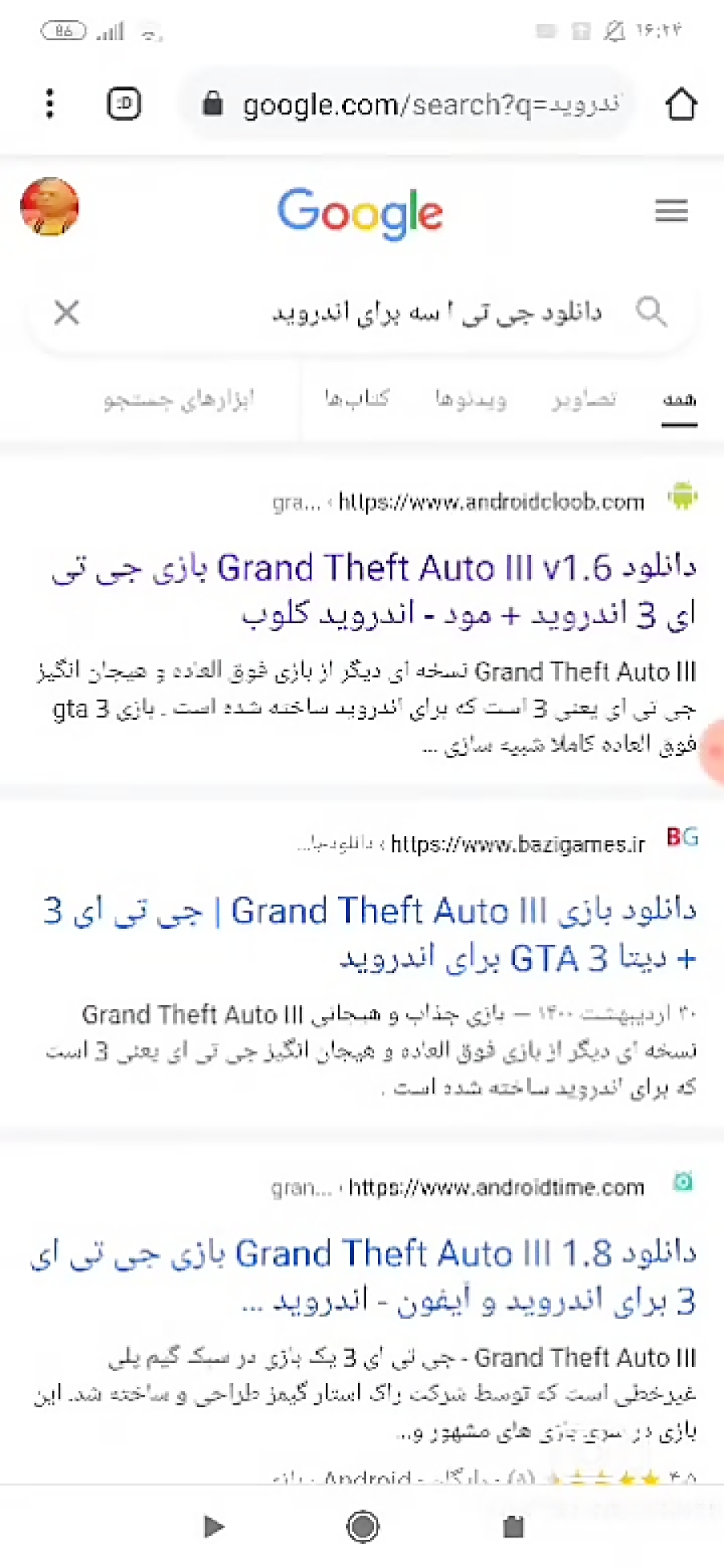Switch to the تصاویر (Images) tab

[x=584, y=399]
